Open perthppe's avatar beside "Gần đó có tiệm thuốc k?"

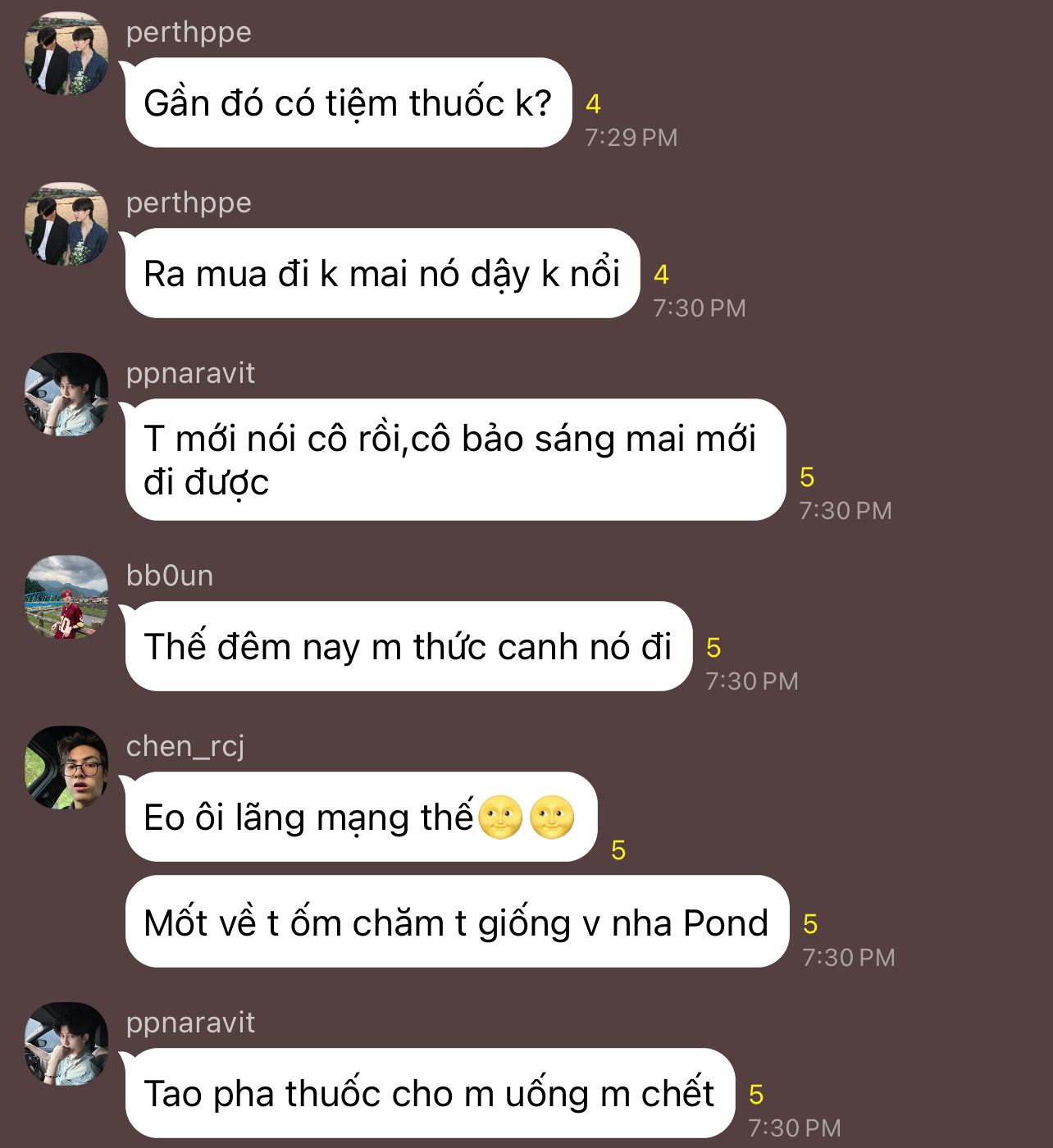pyautogui.click(x=66, y=54)
